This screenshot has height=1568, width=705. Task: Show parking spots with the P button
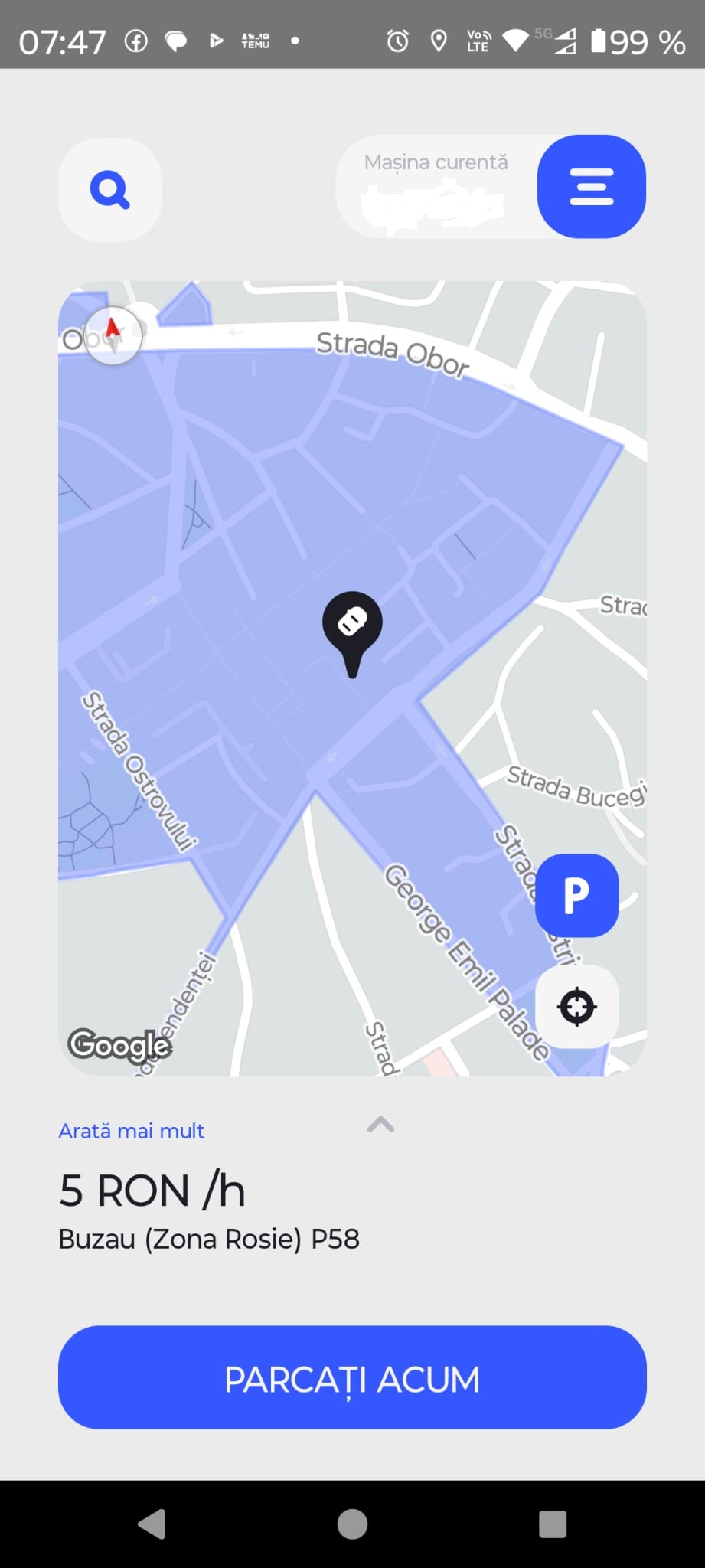pos(576,895)
